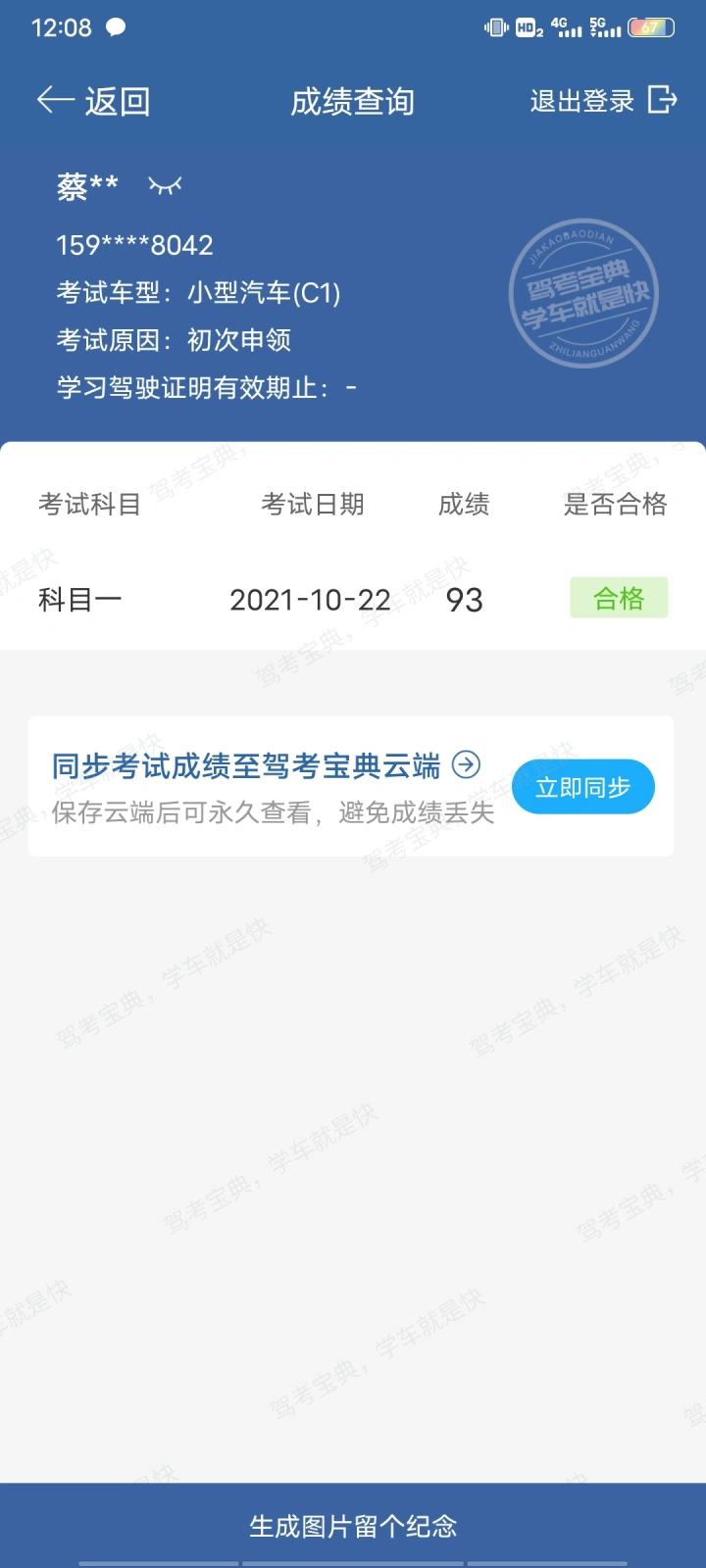Image resolution: width=706 pixels, height=1568 pixels.
Task: Generate a keepsake image with 生成图片留个纪念
Action: coord(353,1526)
